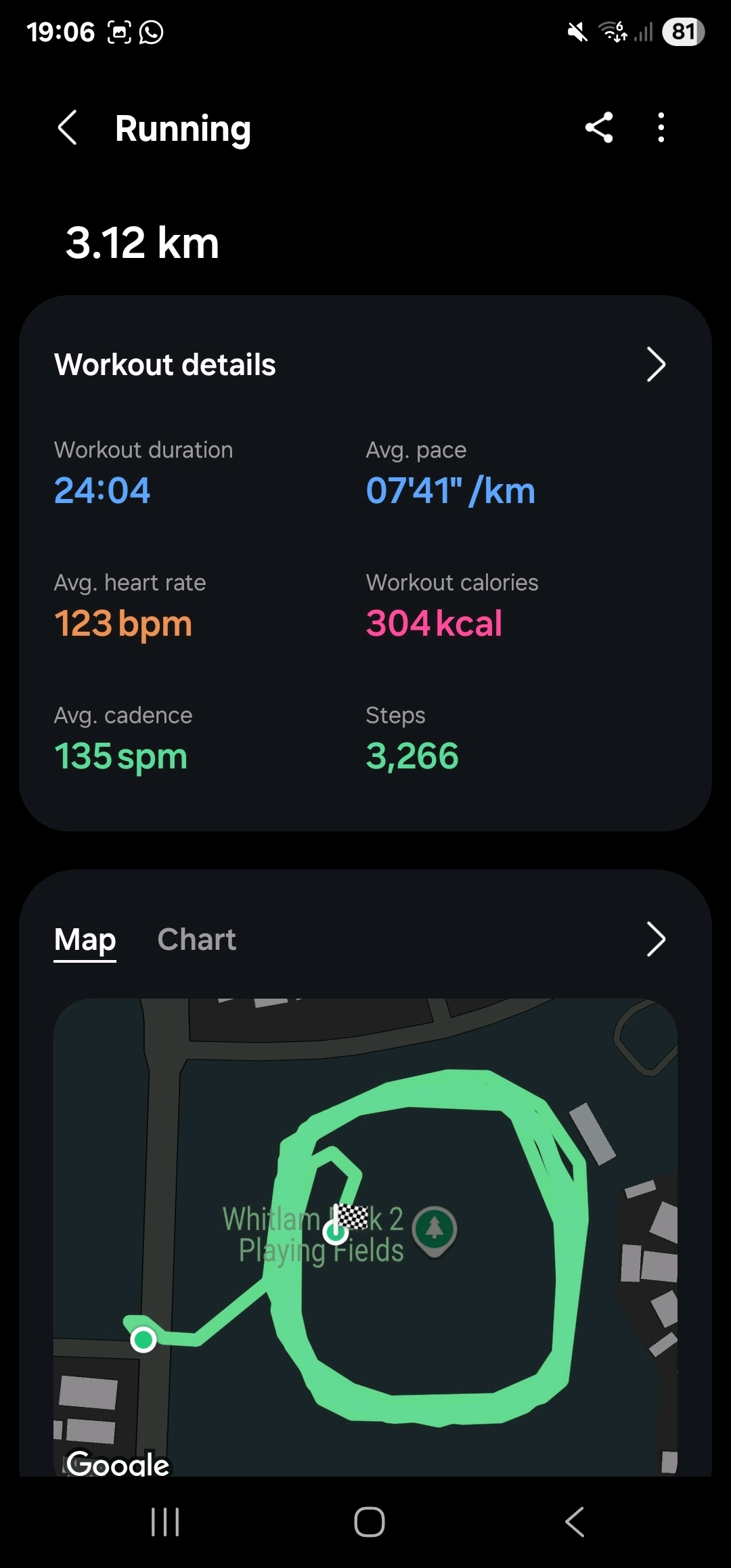
Task: Select the Map tab
Action: pyautogui.click(x=85, y=940)
